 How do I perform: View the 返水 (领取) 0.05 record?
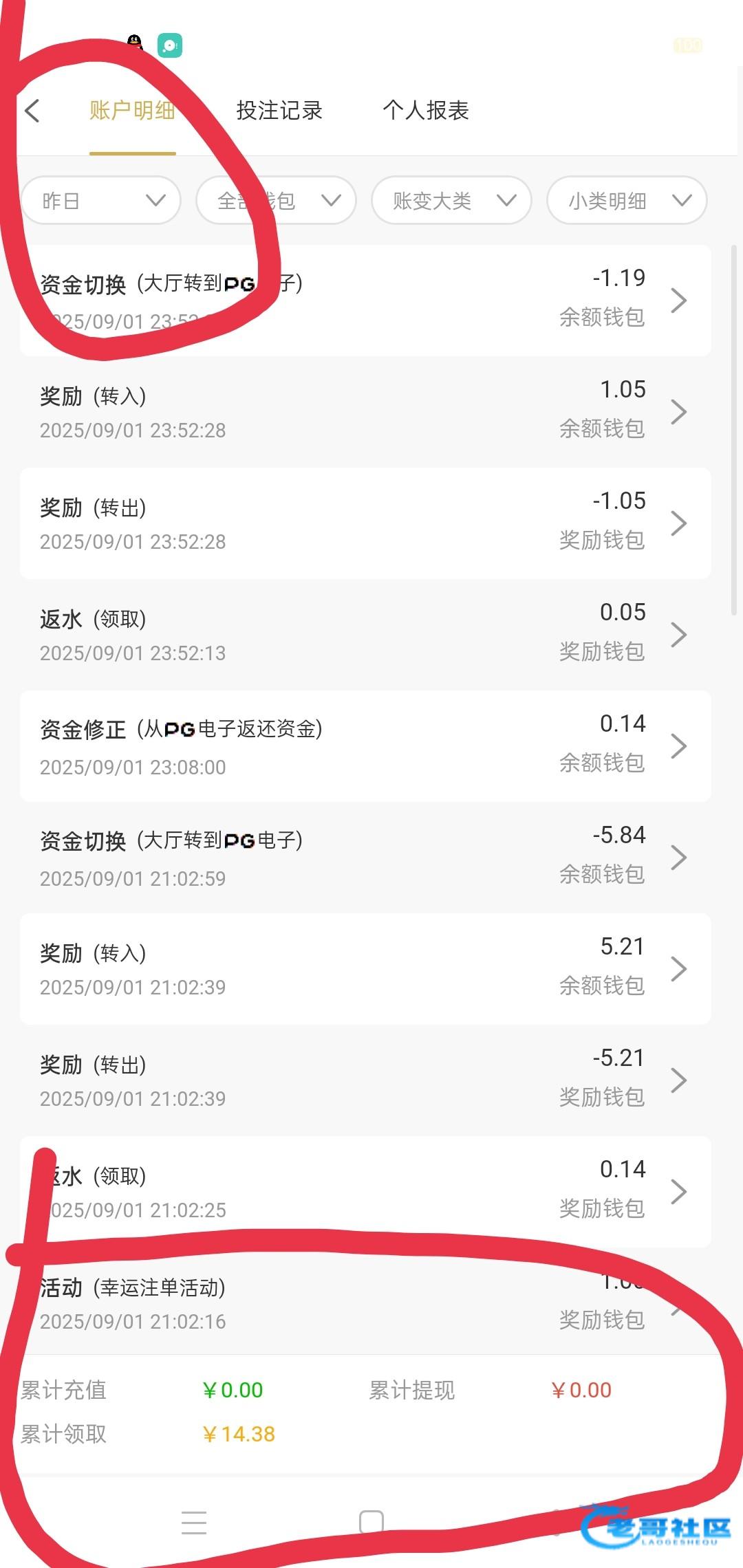365,635
